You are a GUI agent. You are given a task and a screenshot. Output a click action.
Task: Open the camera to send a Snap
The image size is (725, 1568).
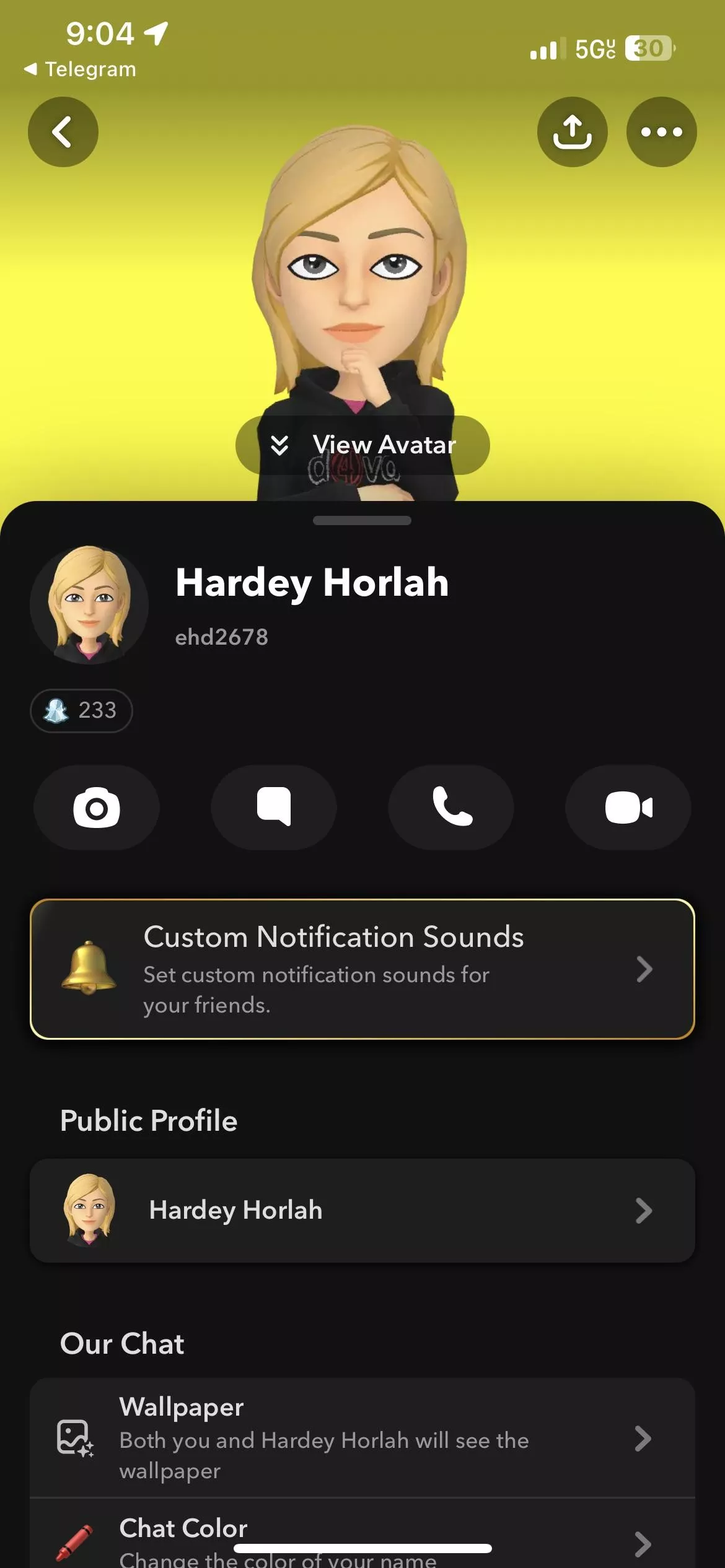[x=97, y=807]
